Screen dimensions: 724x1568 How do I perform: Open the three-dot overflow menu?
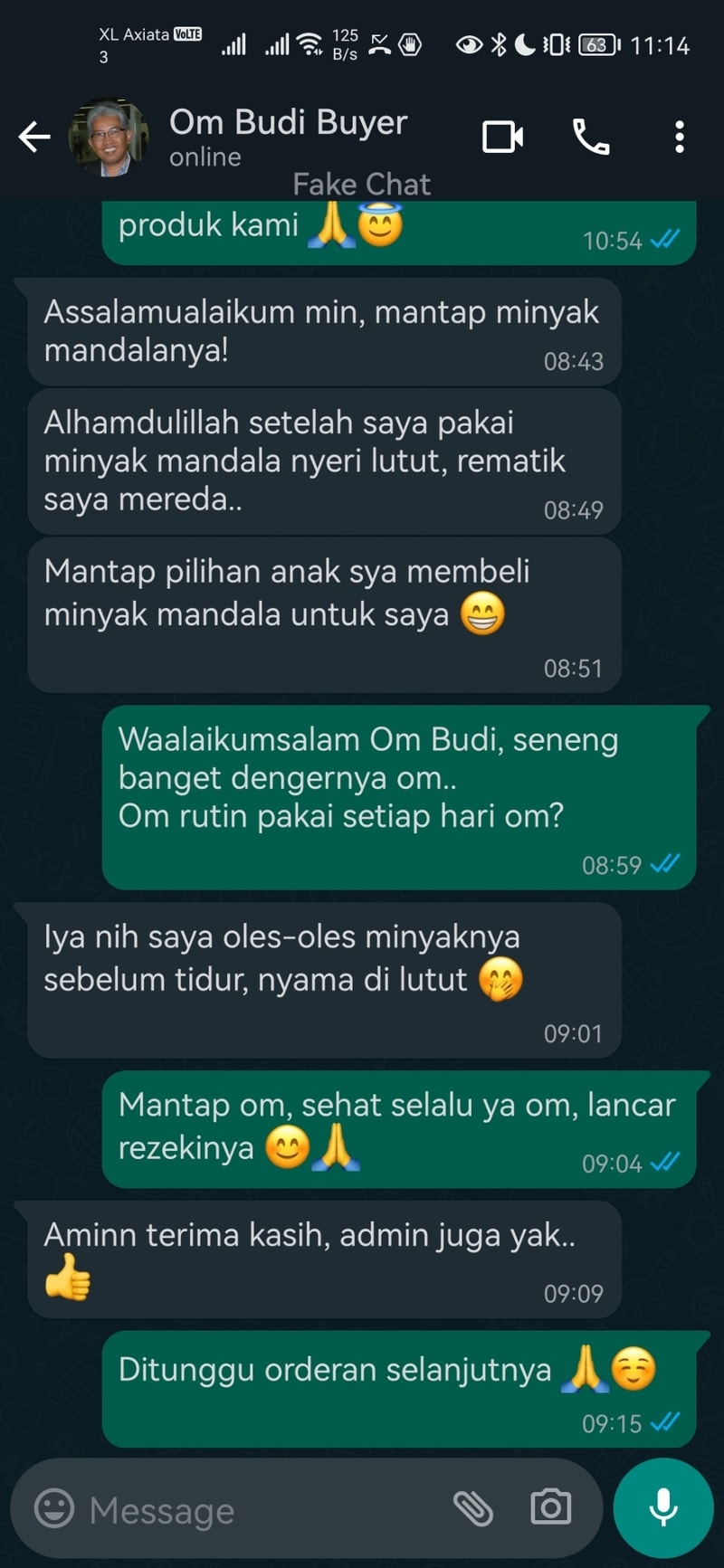pos(680,138)
